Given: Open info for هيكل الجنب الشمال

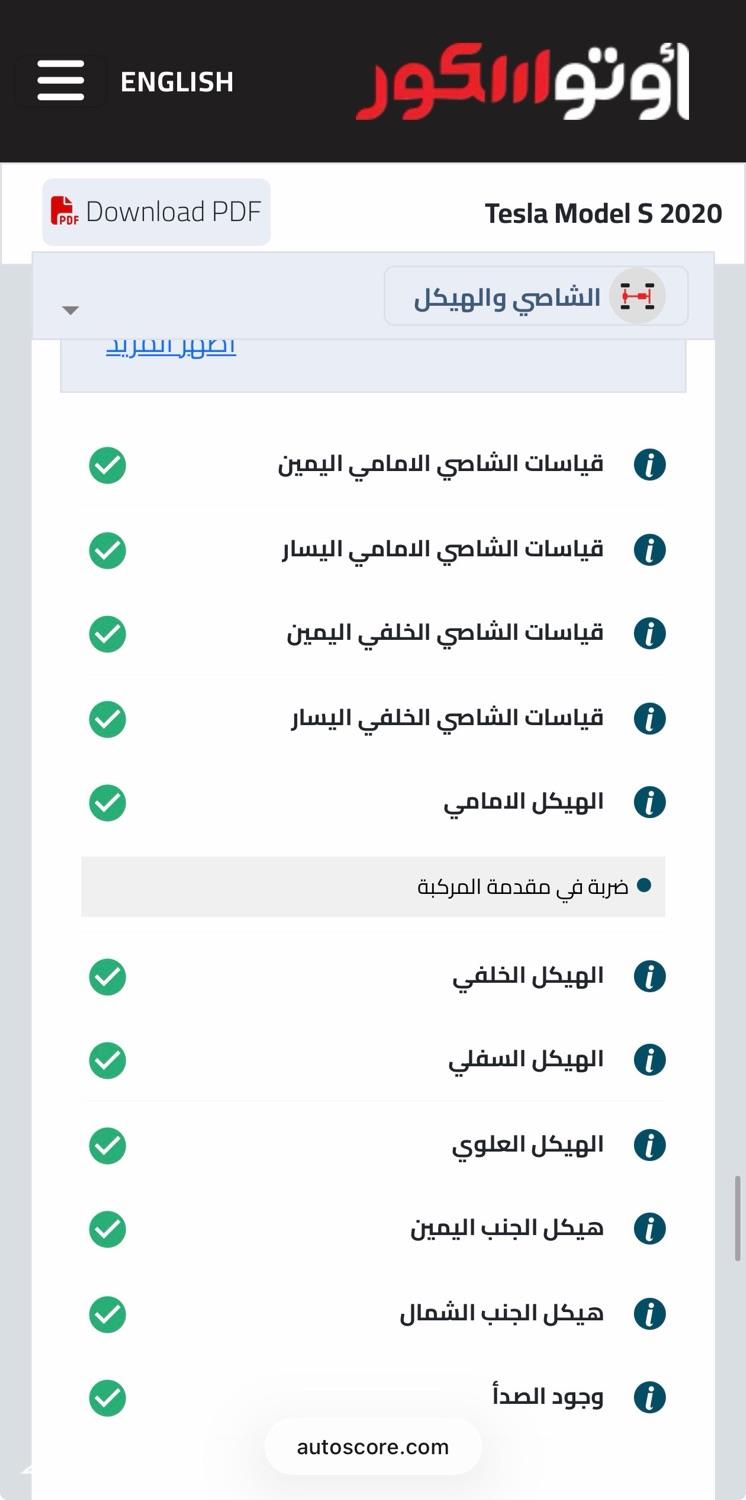Looking at the screenshot, I should tap(650, 1313).
